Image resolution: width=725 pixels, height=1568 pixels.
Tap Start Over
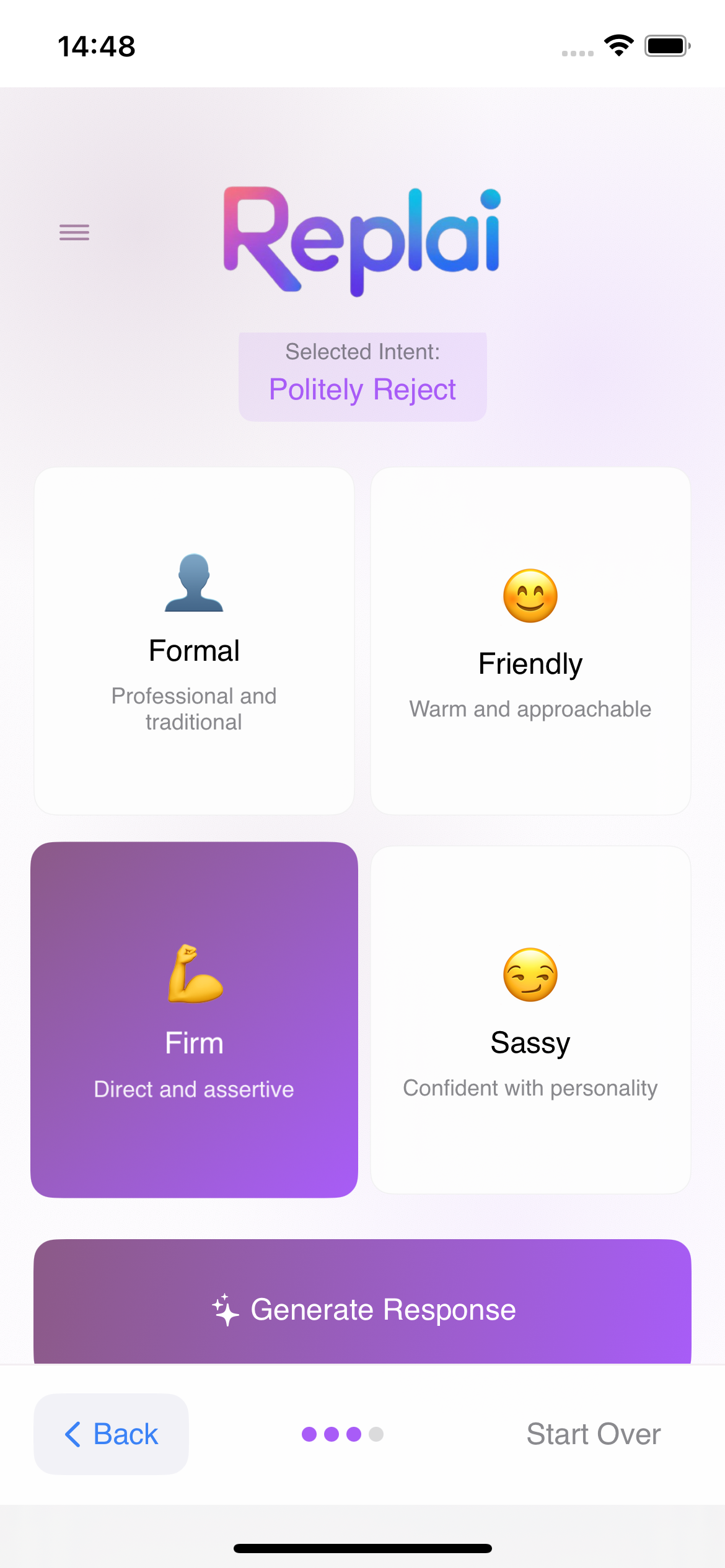coord(593,1434)
